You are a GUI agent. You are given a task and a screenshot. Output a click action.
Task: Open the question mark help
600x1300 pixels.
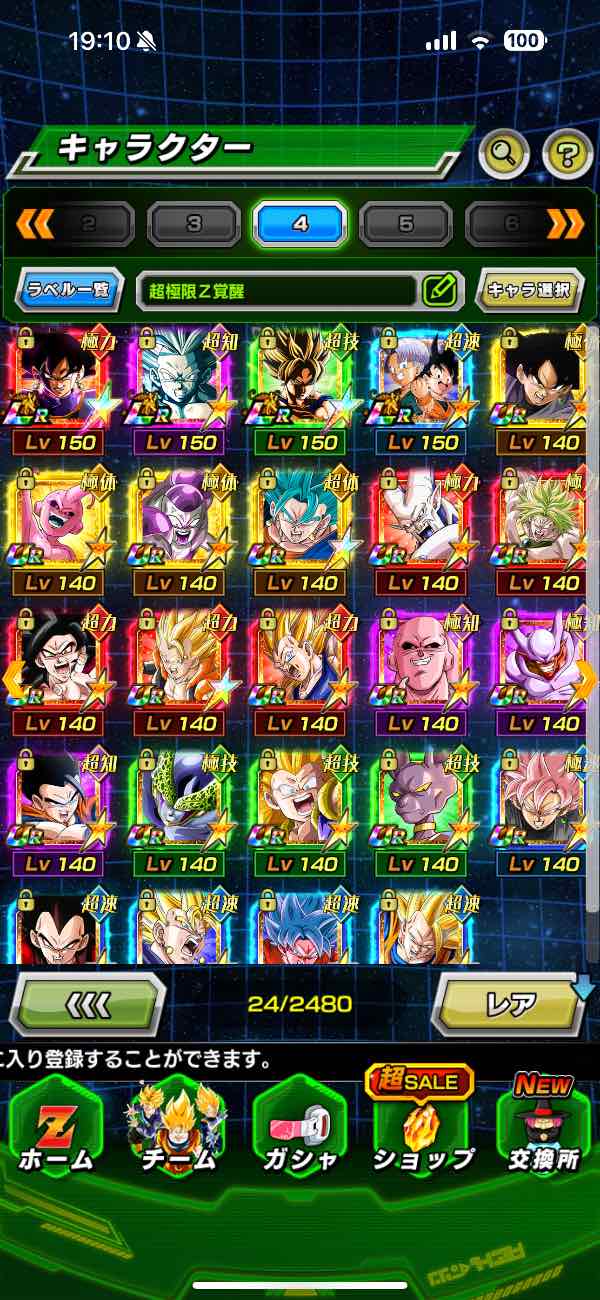click(x=568, y=153)
